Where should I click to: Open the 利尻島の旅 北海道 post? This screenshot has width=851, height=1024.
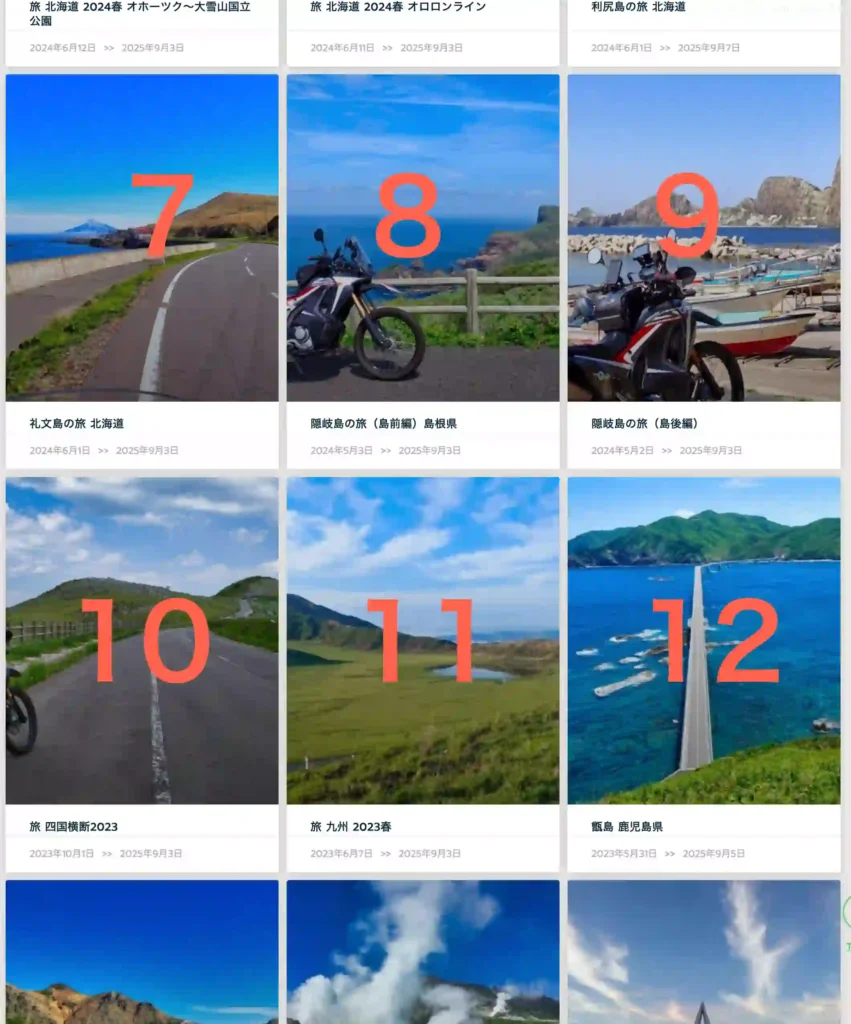638,7
